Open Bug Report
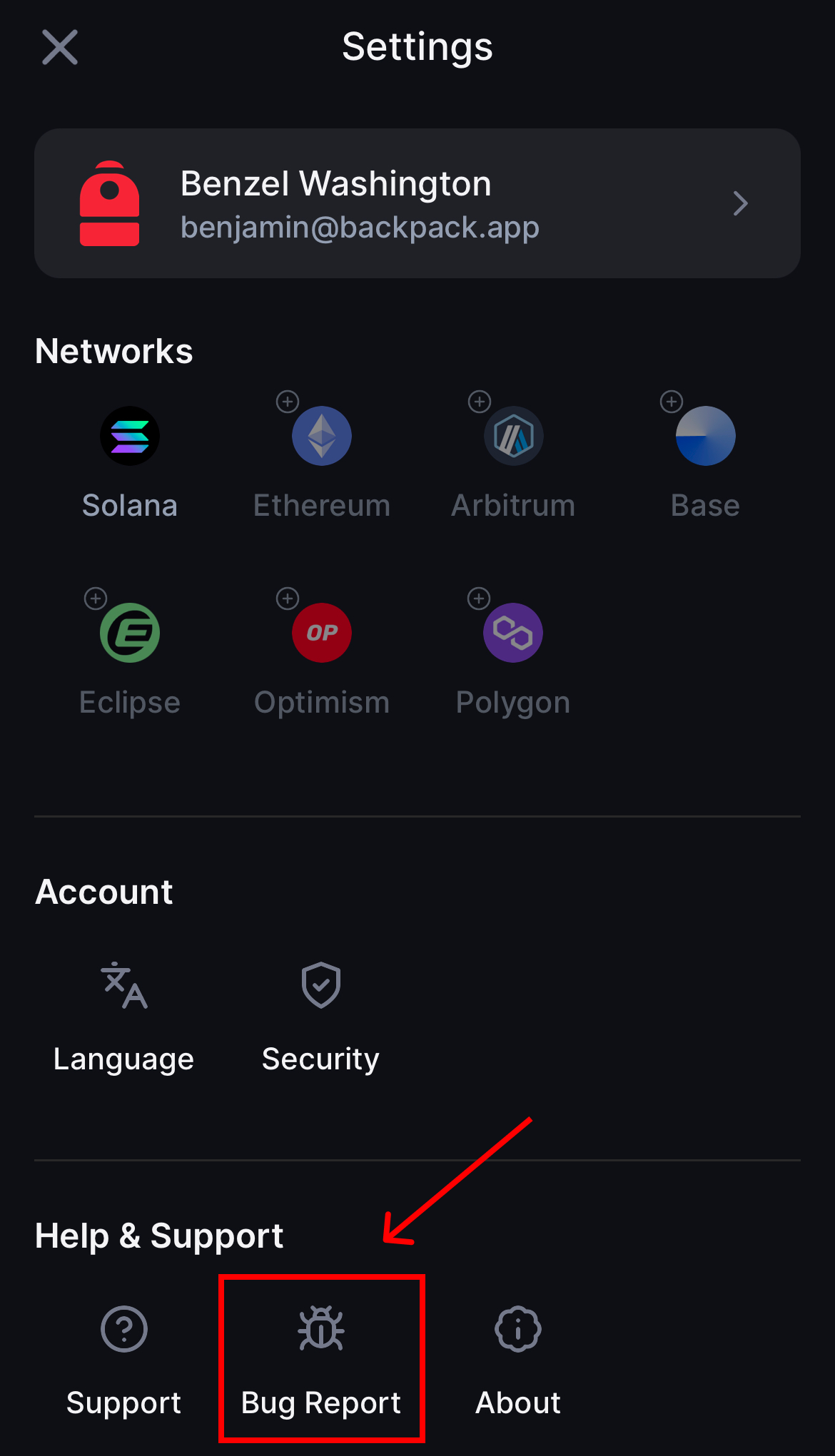This screenshot has height=1456, width=835. click(x=321, y=1359)
